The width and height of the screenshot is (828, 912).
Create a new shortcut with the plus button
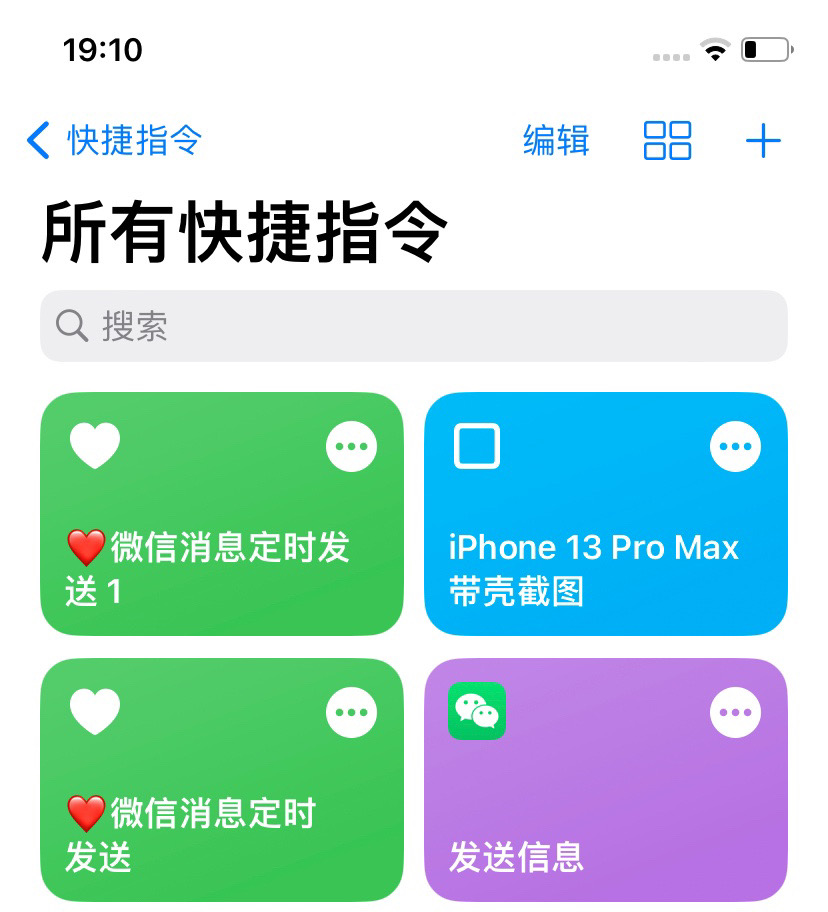click(x=764, y=140)
